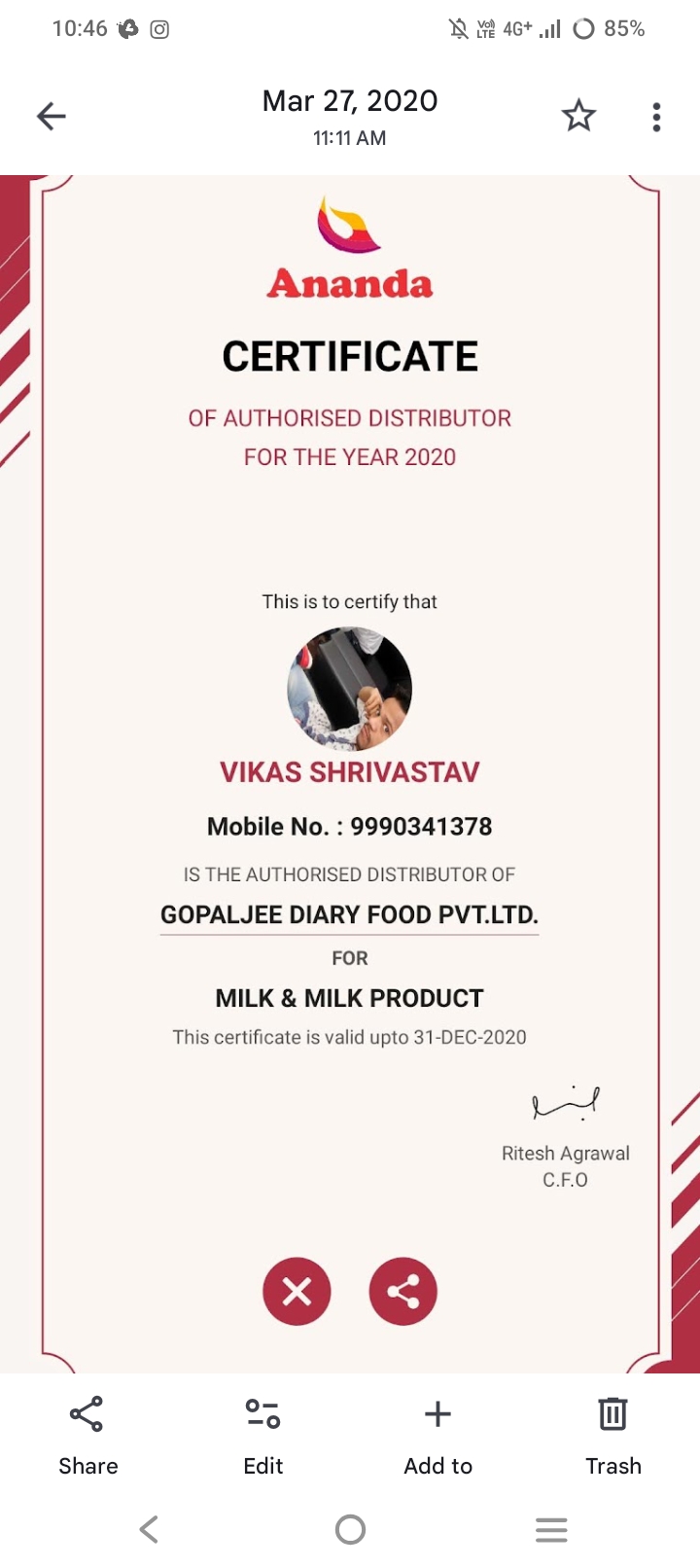Viewport: 700px width, 1568px height.
Task: Go back from the photo viewer
Action: tap(51, 117)
